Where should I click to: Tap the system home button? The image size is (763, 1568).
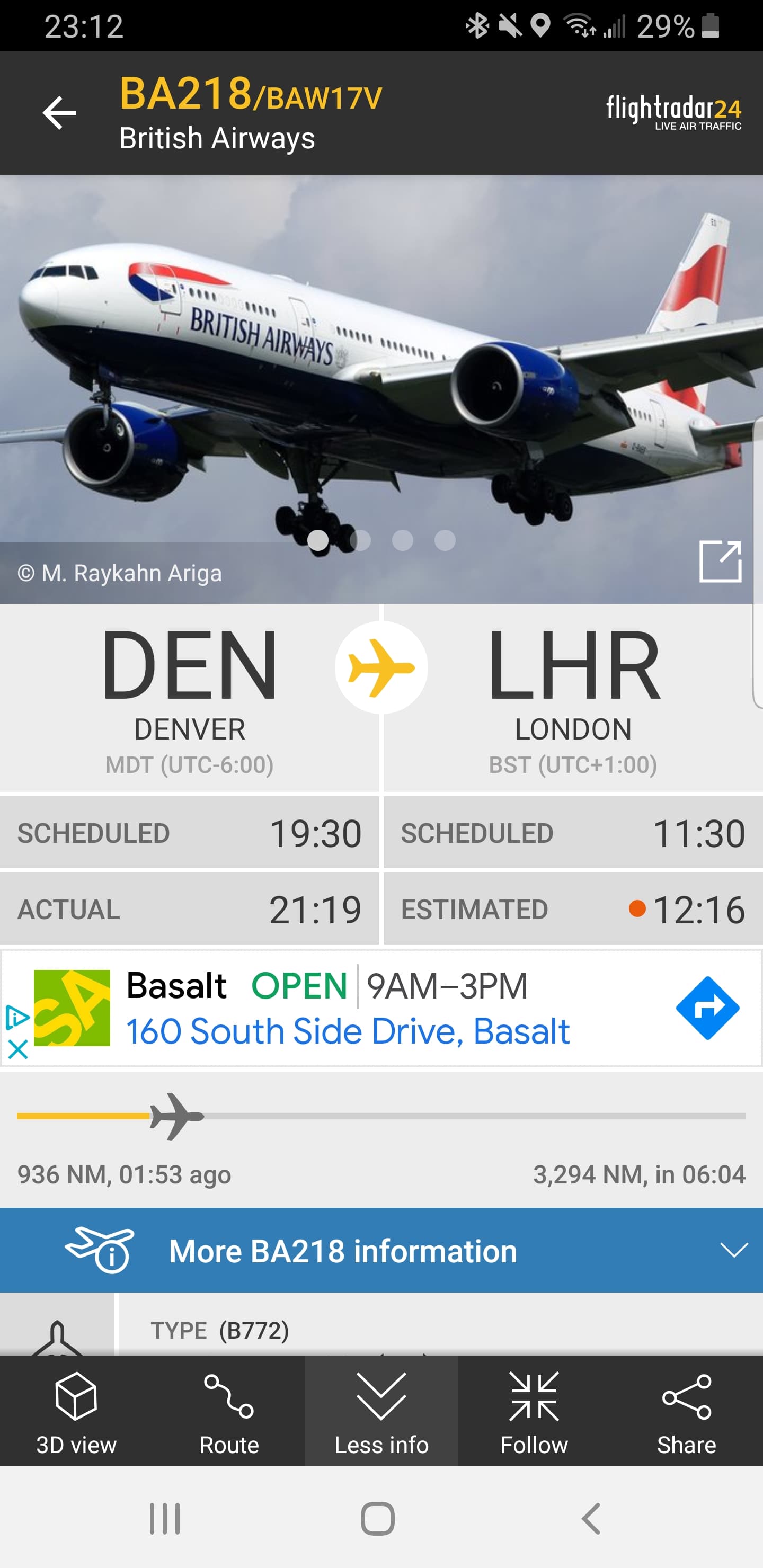(378, 1519)
